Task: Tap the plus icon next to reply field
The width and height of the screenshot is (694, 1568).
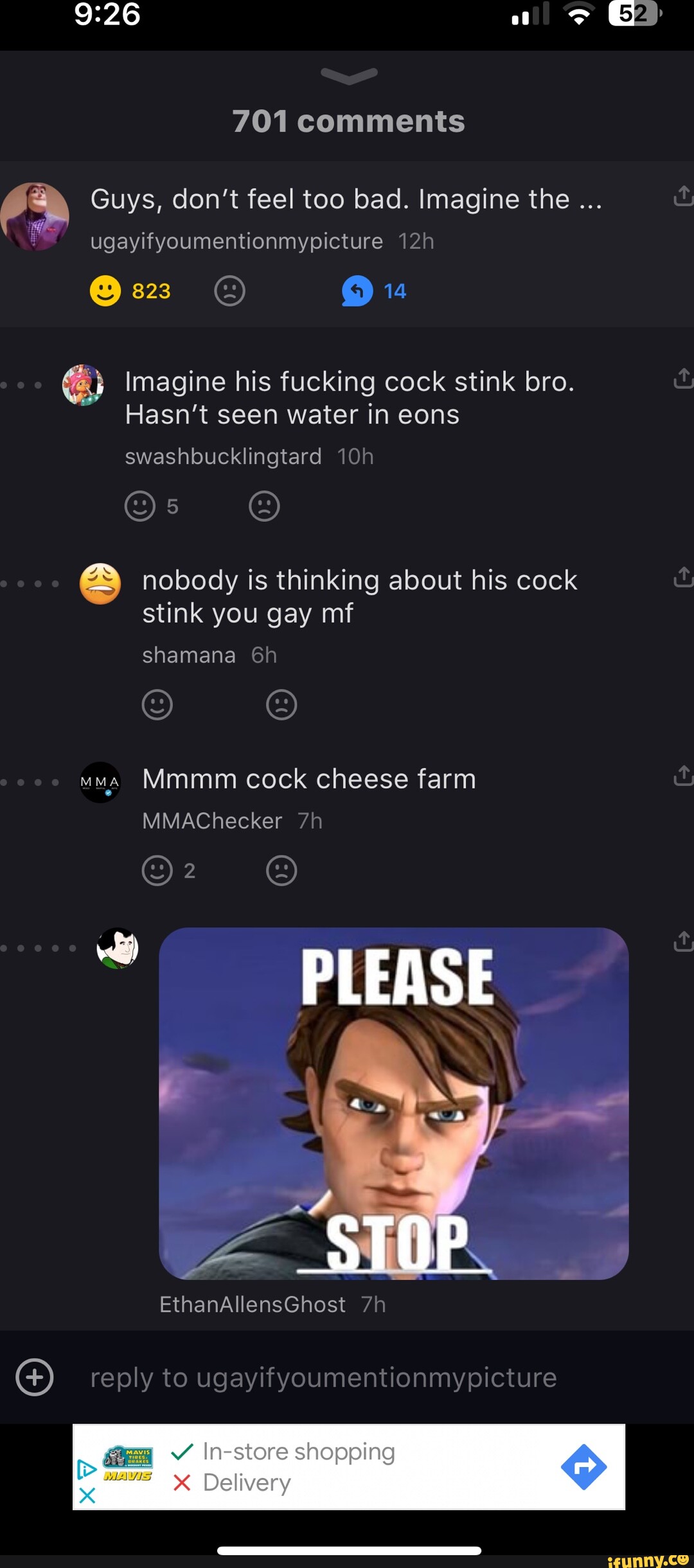Action: click(35, 1378)
